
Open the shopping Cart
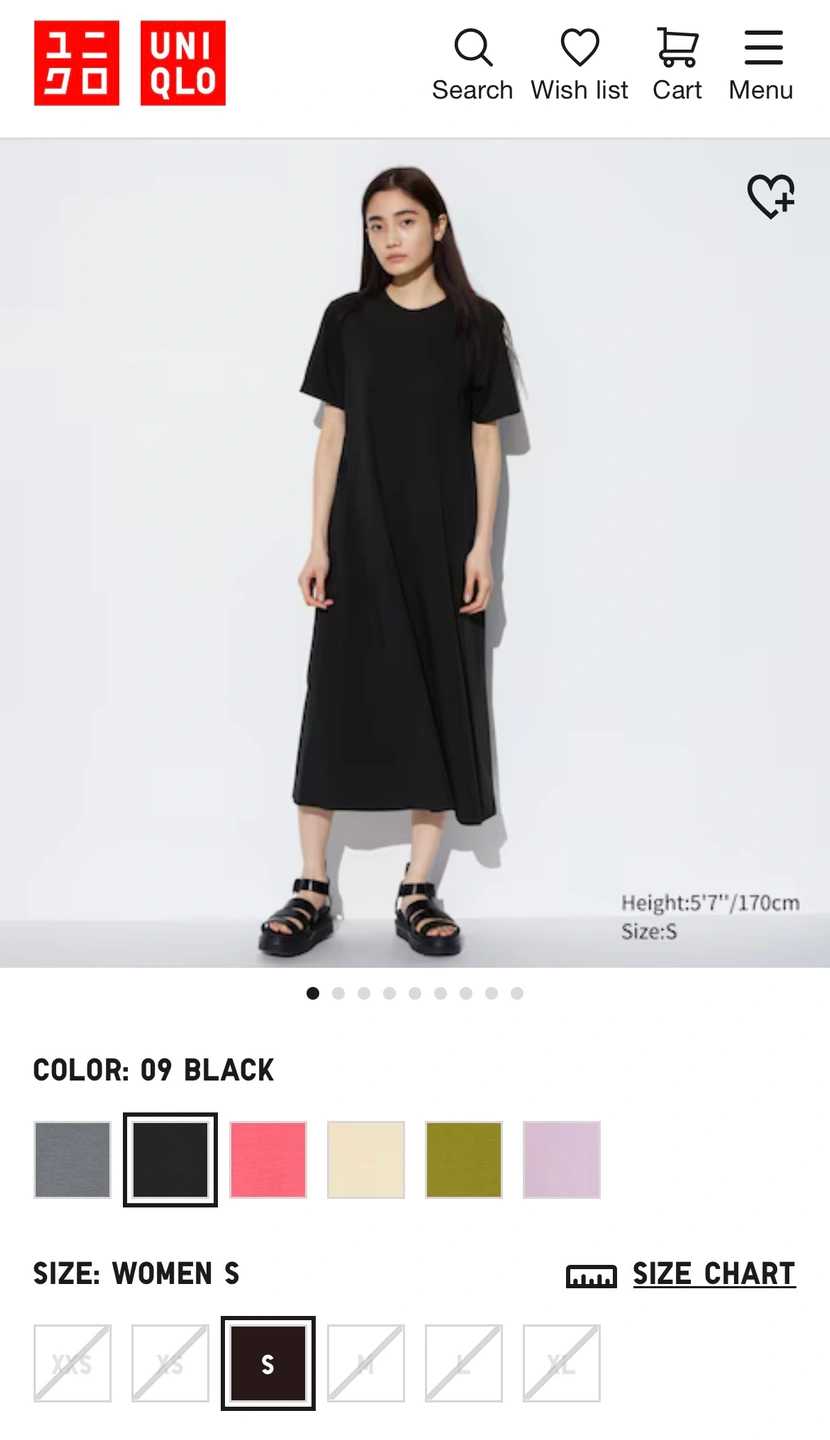677,65
